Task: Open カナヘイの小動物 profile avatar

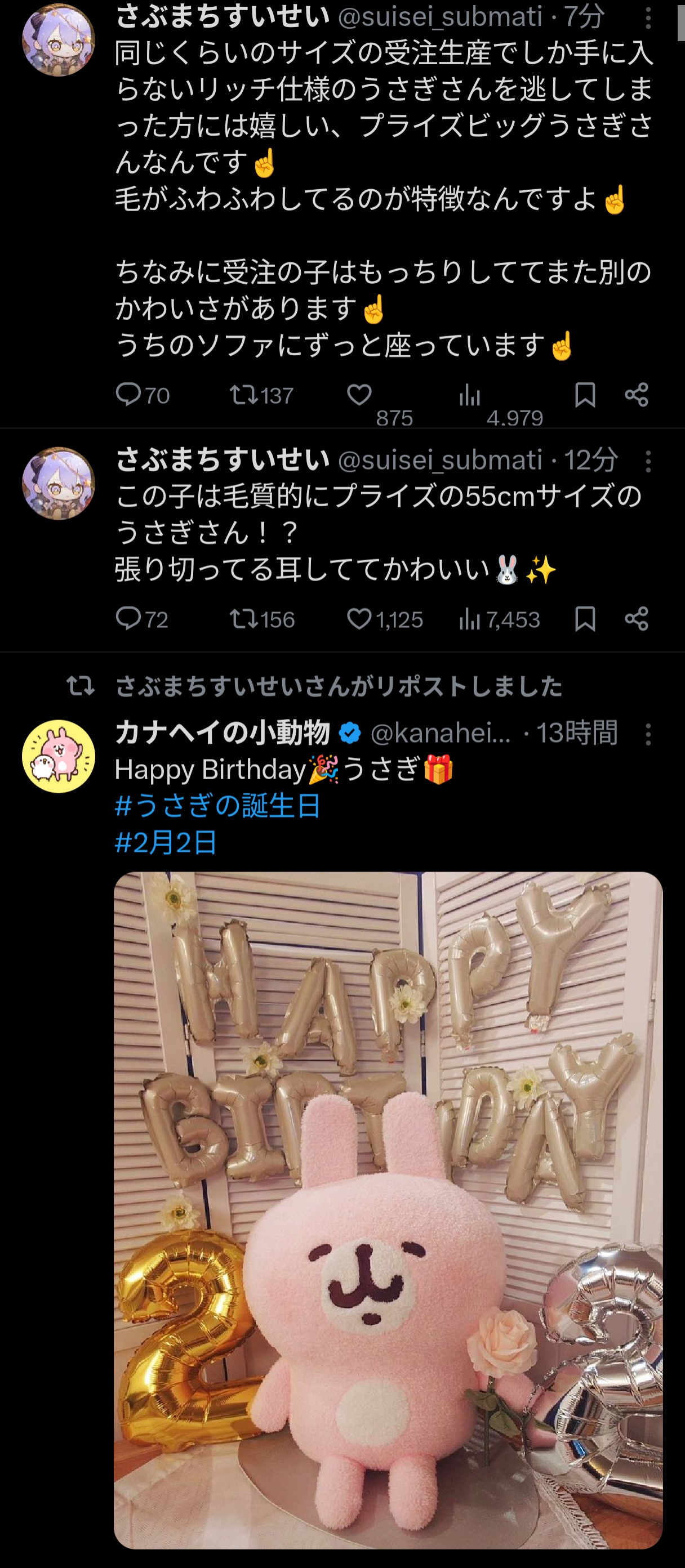Action: pos(59,756)
